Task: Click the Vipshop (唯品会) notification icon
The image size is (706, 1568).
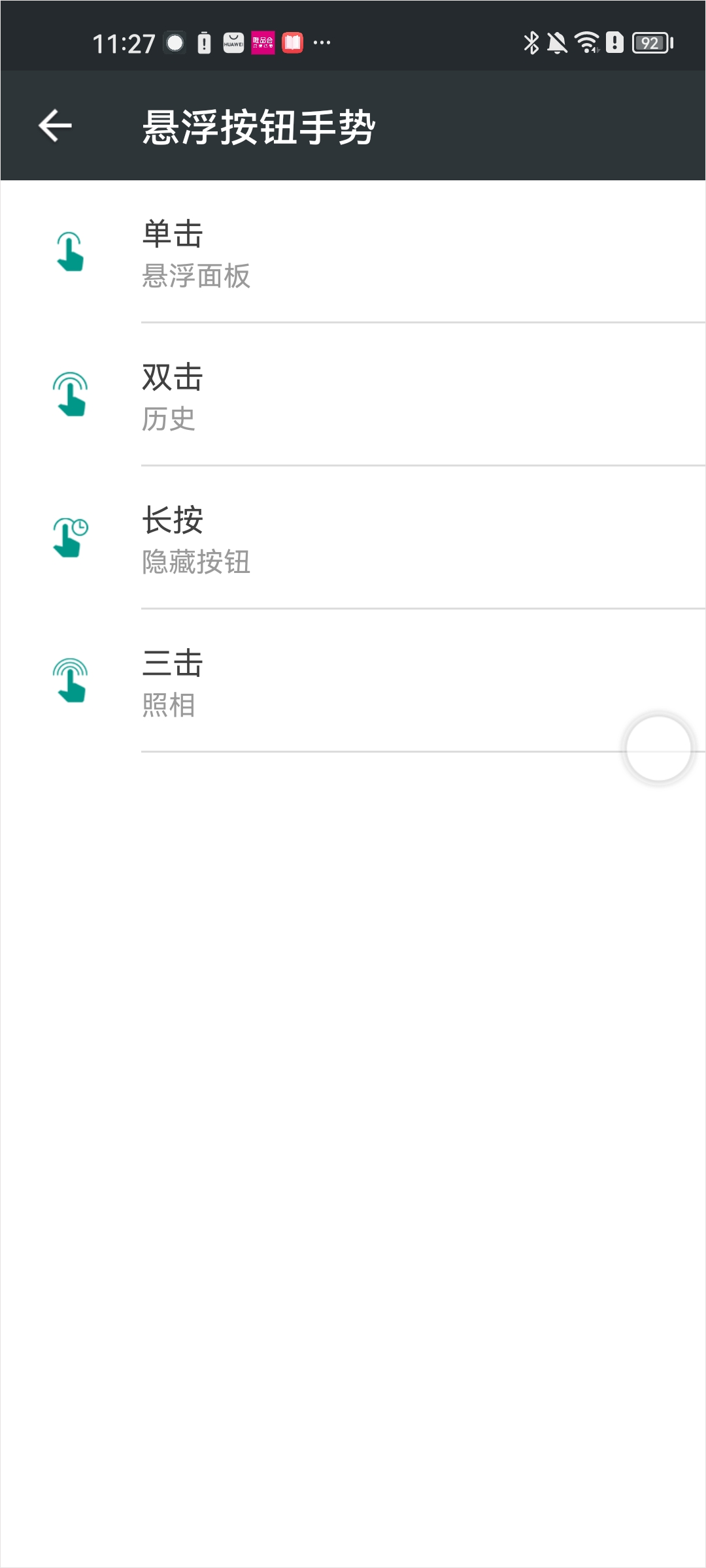Action: [261, 42]
